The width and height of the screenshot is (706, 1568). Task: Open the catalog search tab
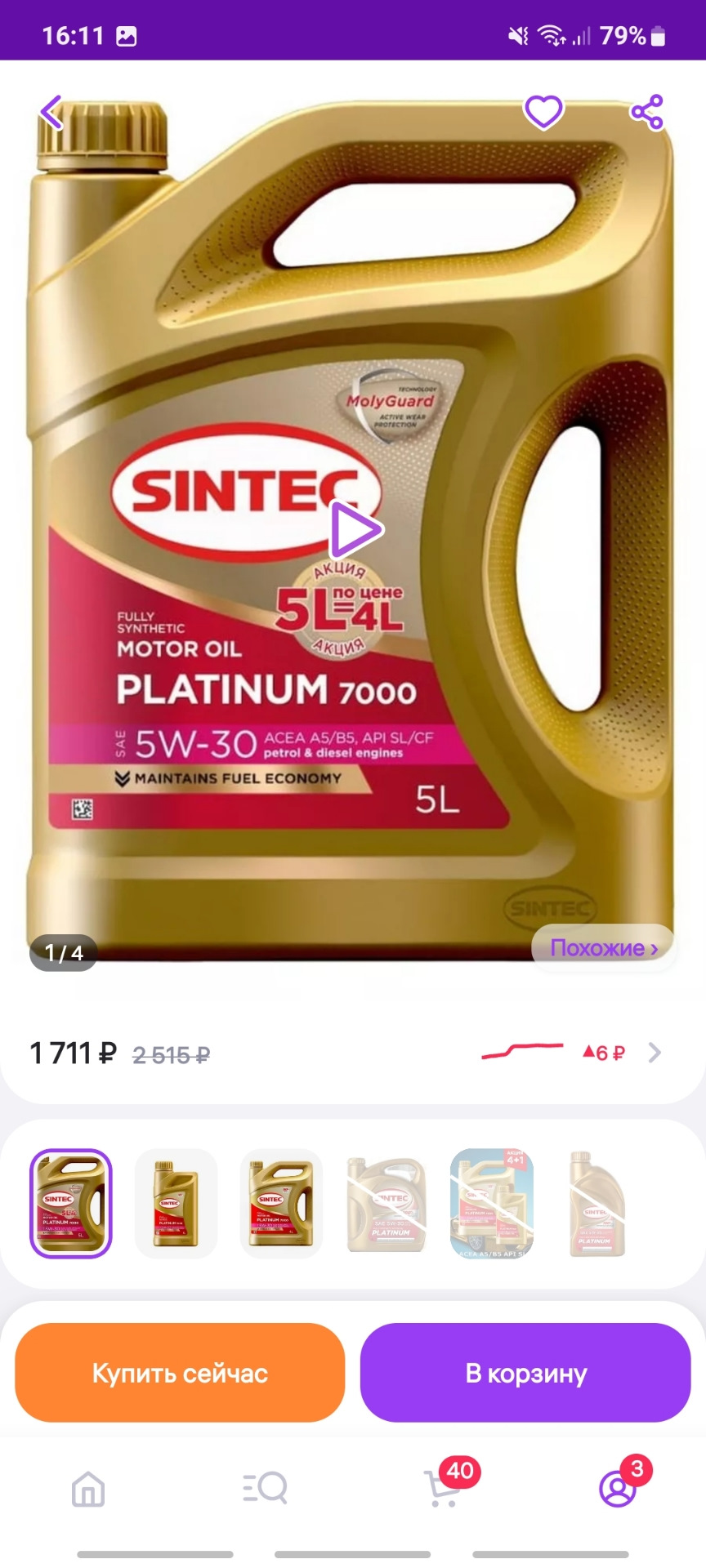pyautogui.click(x=265, y=1489)
